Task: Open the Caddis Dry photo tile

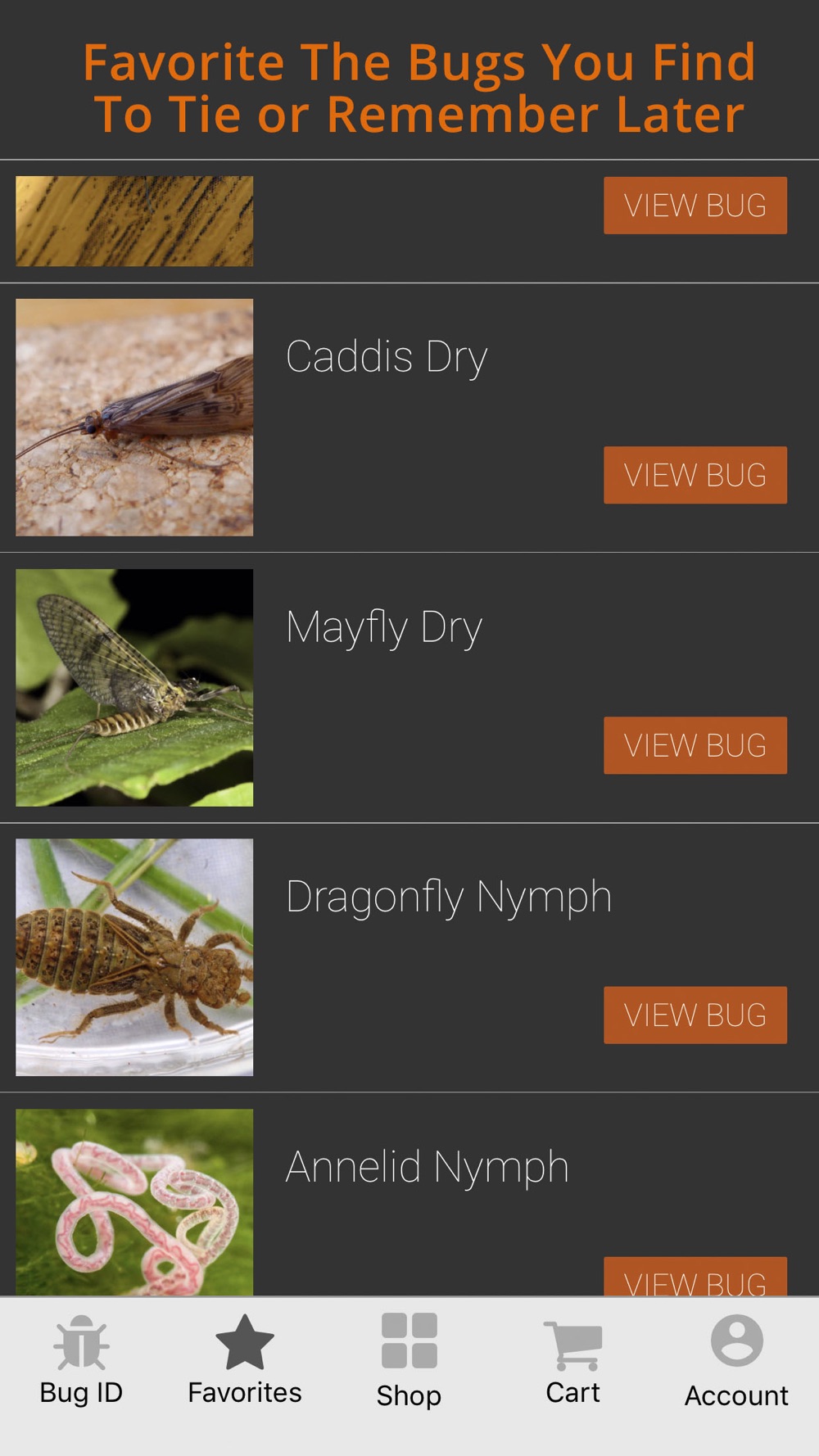Action: [134, 418]
